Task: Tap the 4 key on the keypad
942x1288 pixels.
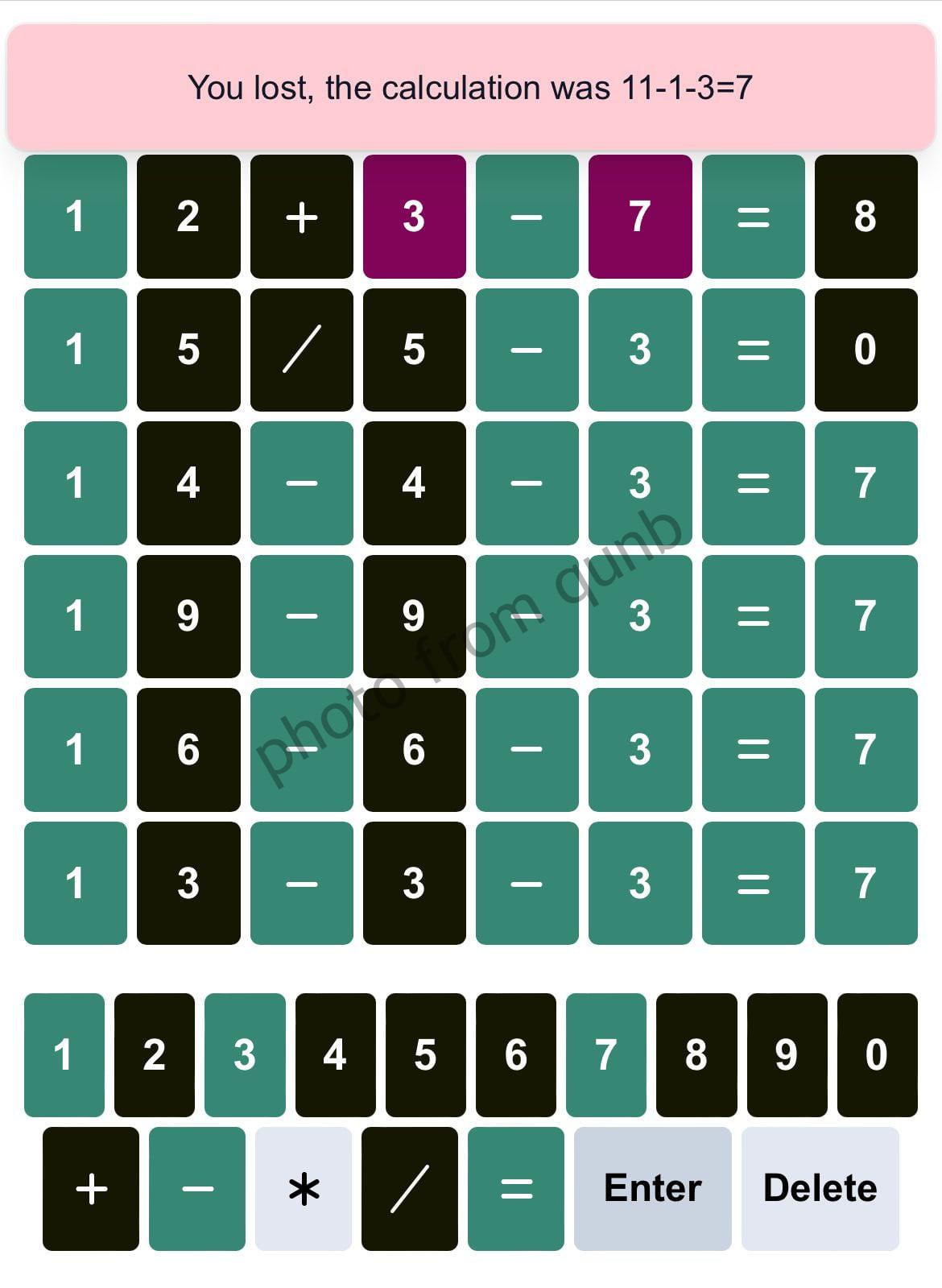Action: (x=335, y=1054)
